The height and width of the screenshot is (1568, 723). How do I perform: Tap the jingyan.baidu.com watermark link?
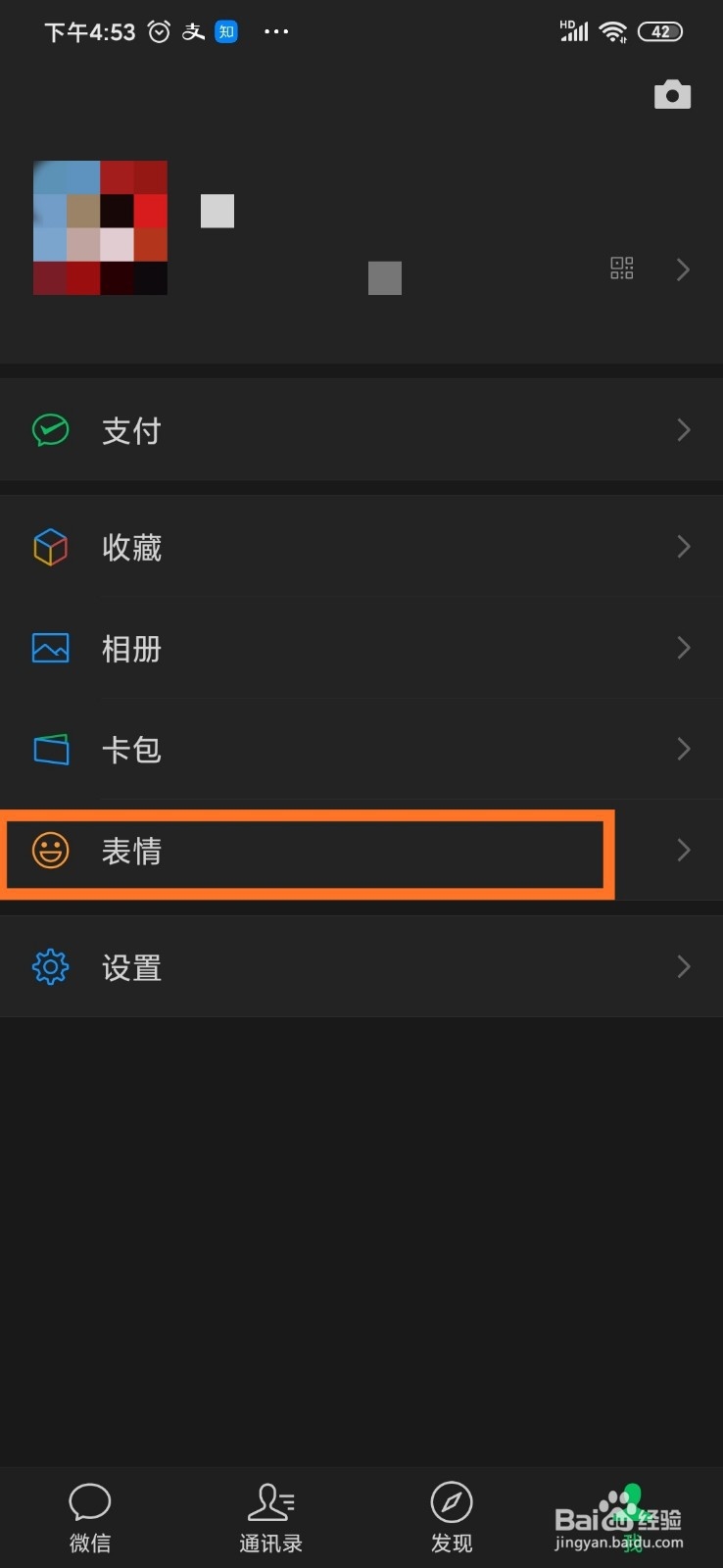[x=619, y=1542]
